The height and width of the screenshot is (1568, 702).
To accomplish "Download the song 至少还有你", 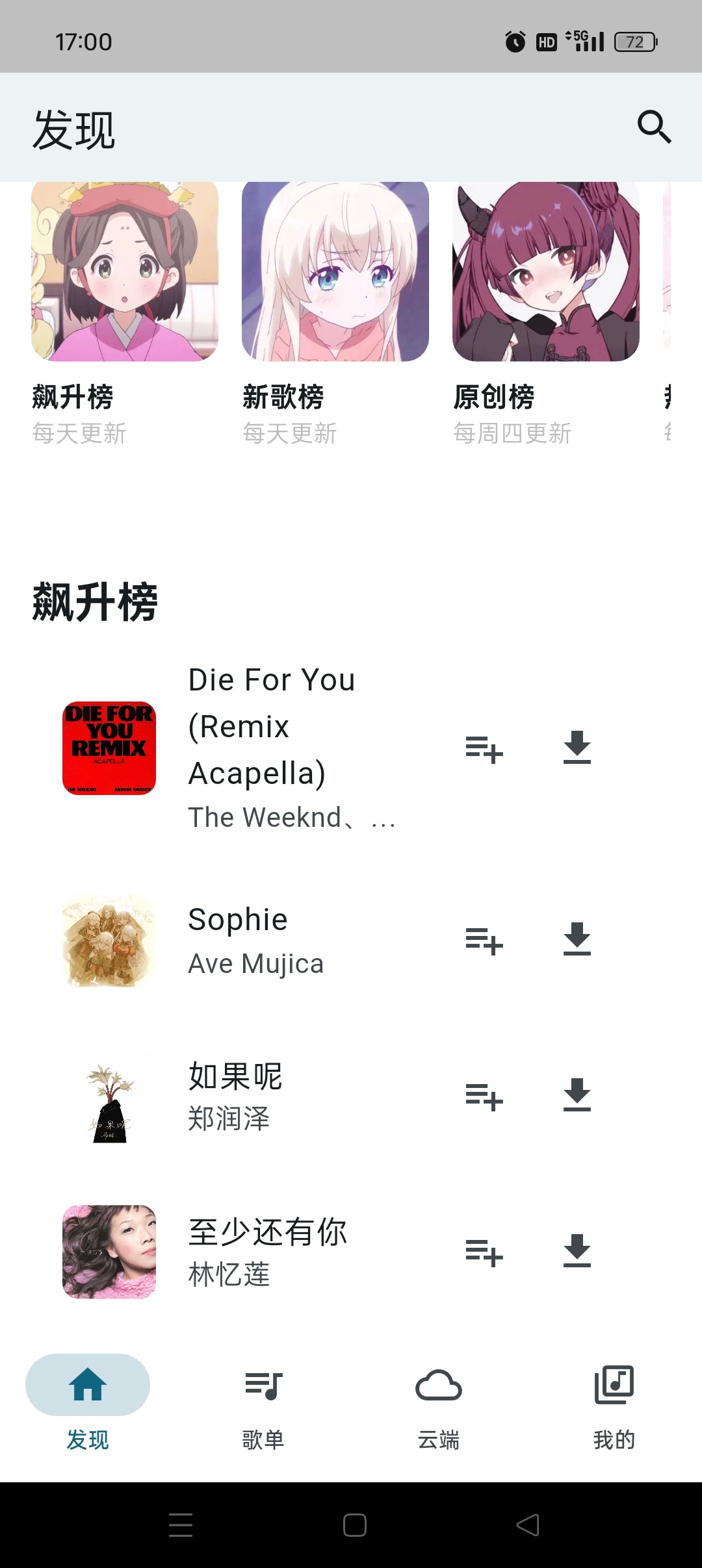I will (x=577, y=1251).
